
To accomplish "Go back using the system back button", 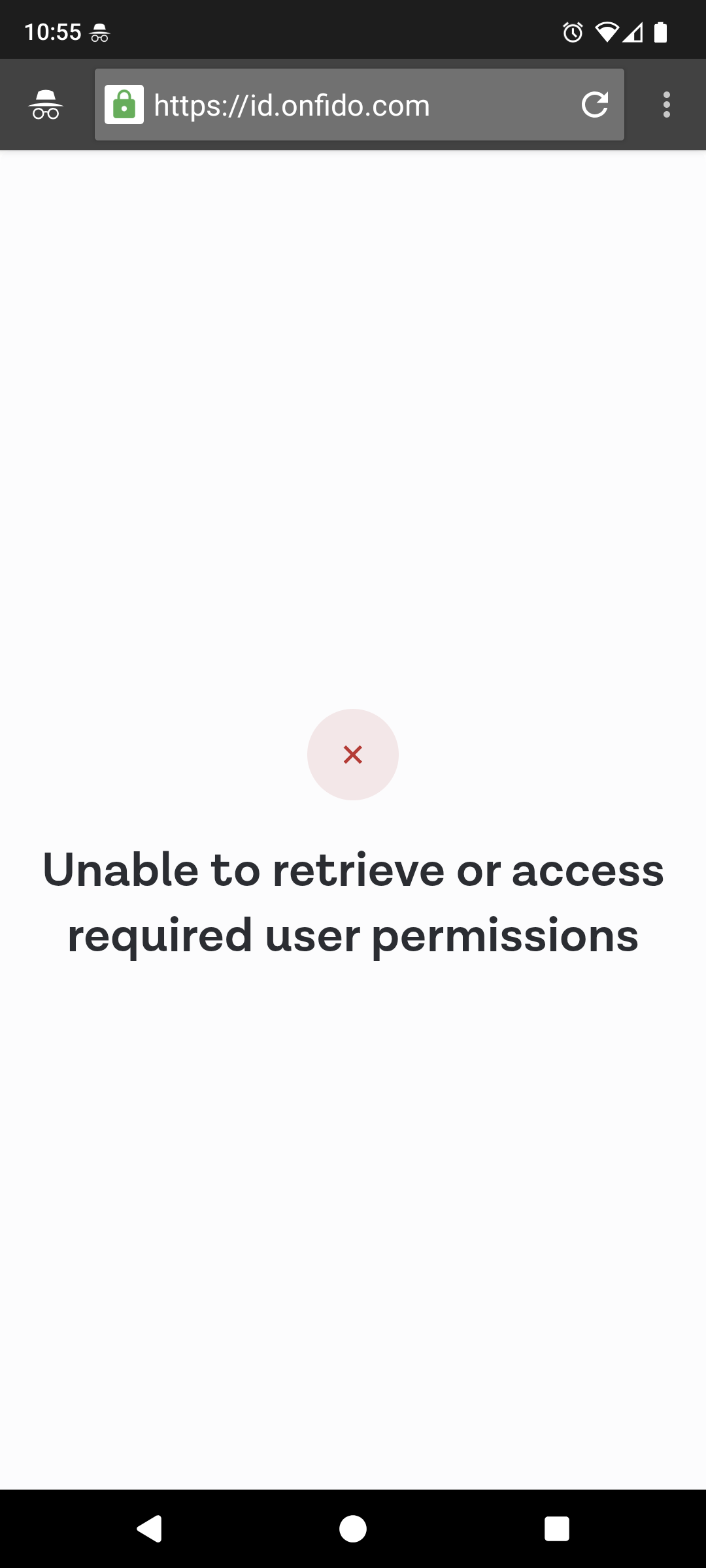I will pyautogui.click(x=150, y=1528).
